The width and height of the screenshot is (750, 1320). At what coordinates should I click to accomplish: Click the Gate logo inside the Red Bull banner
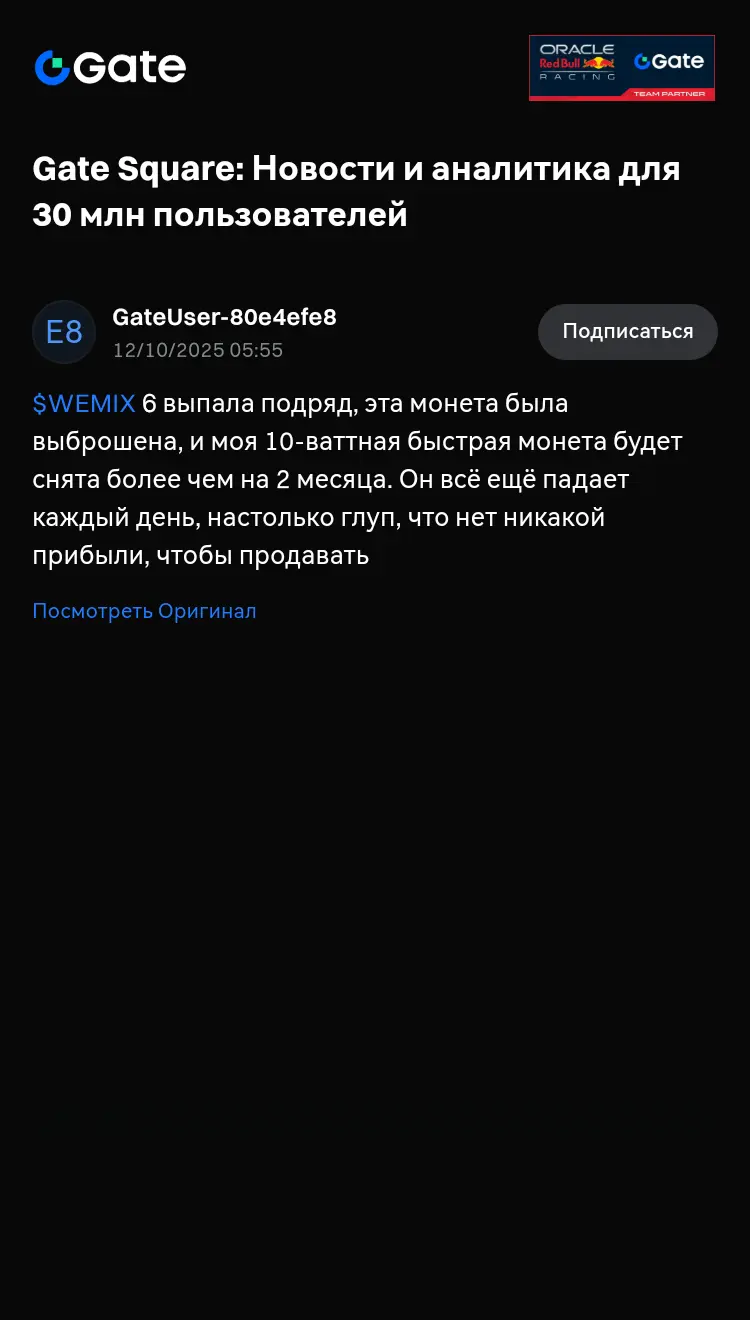click(670, 62)
